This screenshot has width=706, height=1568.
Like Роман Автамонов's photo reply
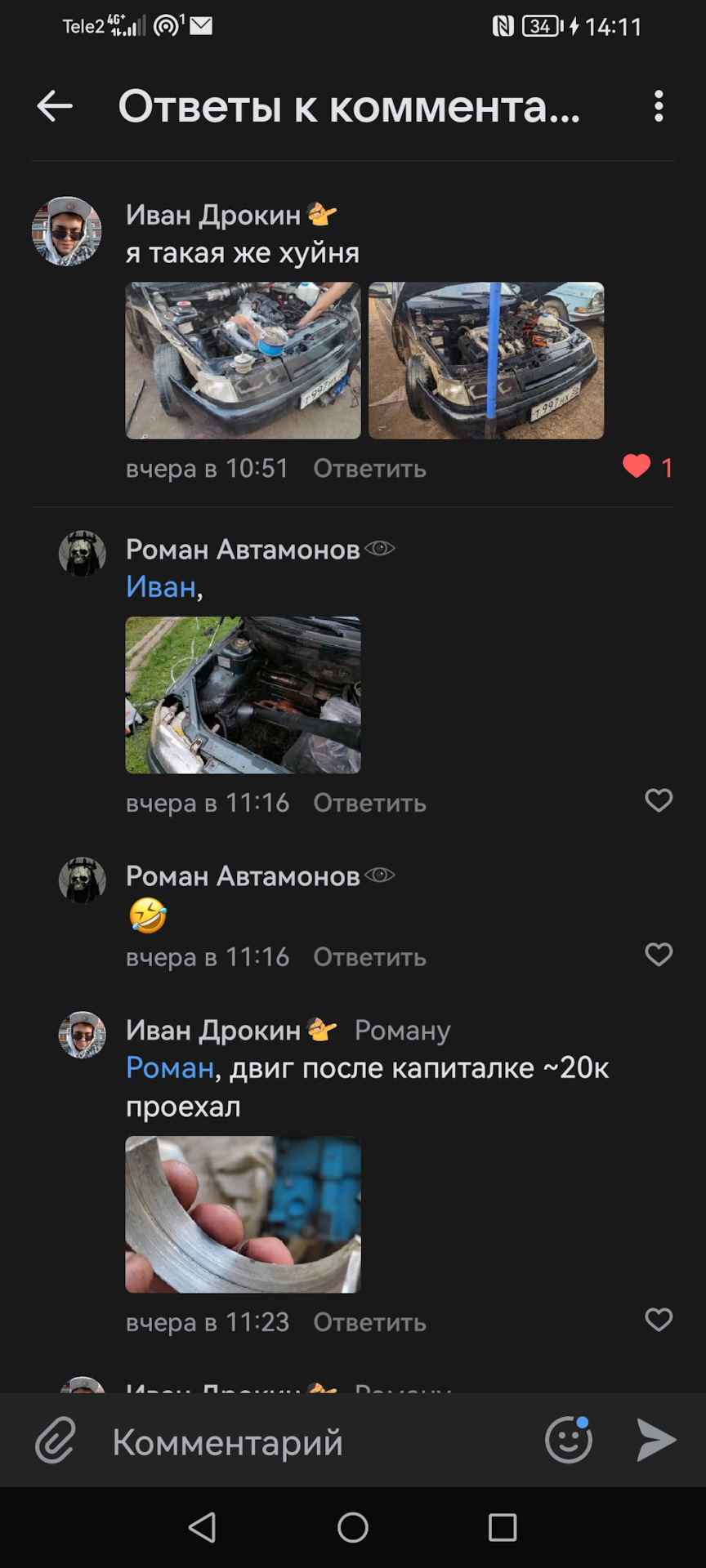(x=659, y=800)
